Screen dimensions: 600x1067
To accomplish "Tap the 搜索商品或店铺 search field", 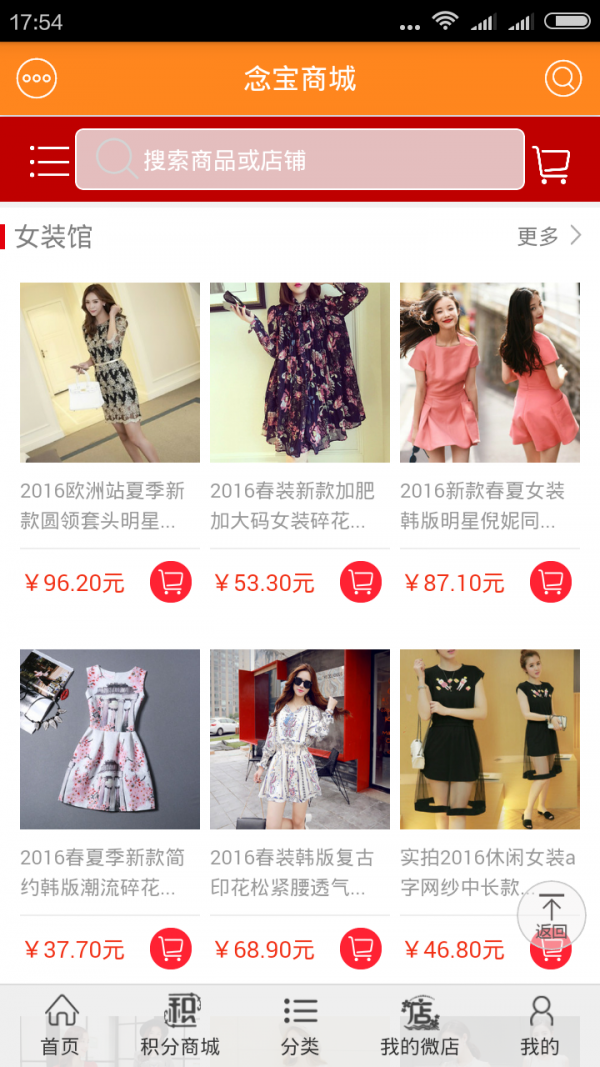I will [x=300, y=160].
